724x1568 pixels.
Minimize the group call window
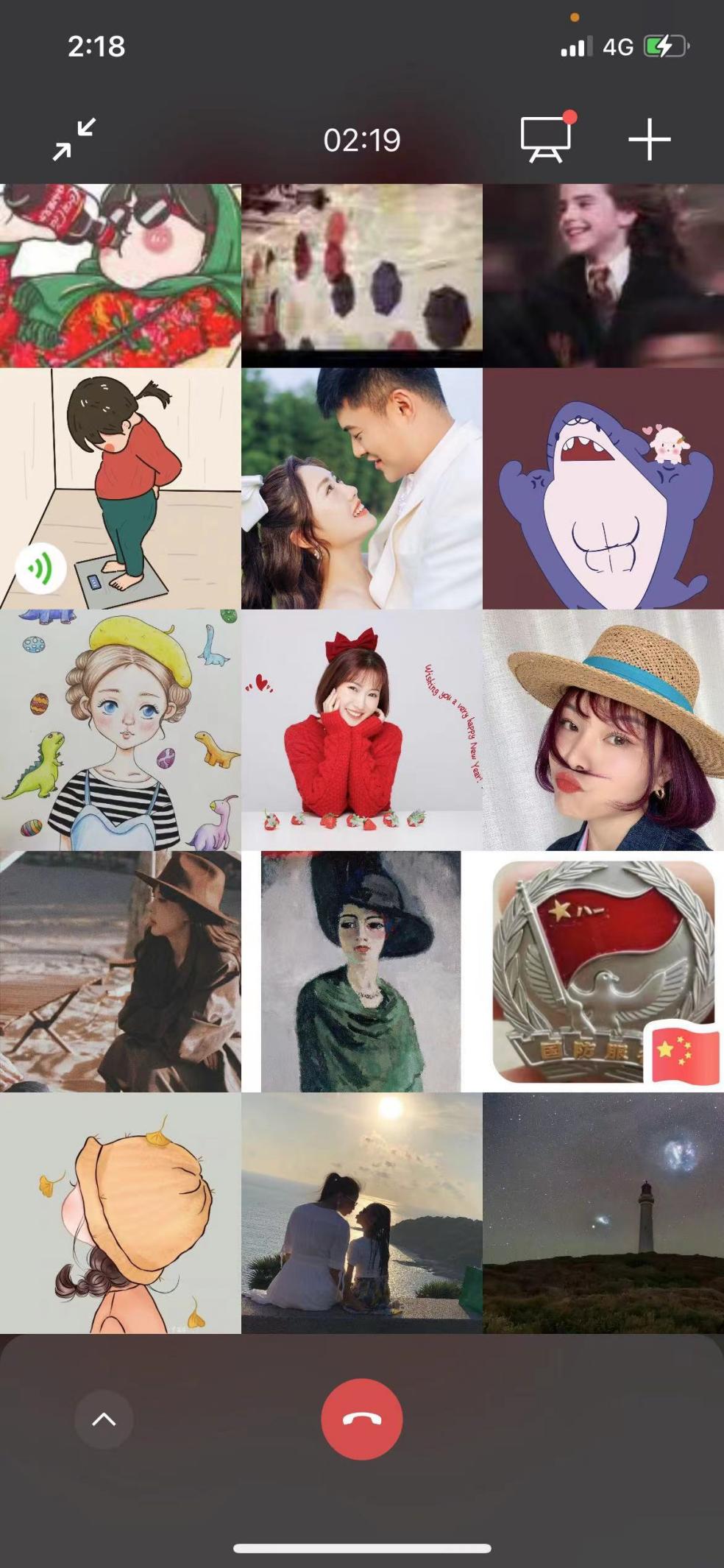74,139
